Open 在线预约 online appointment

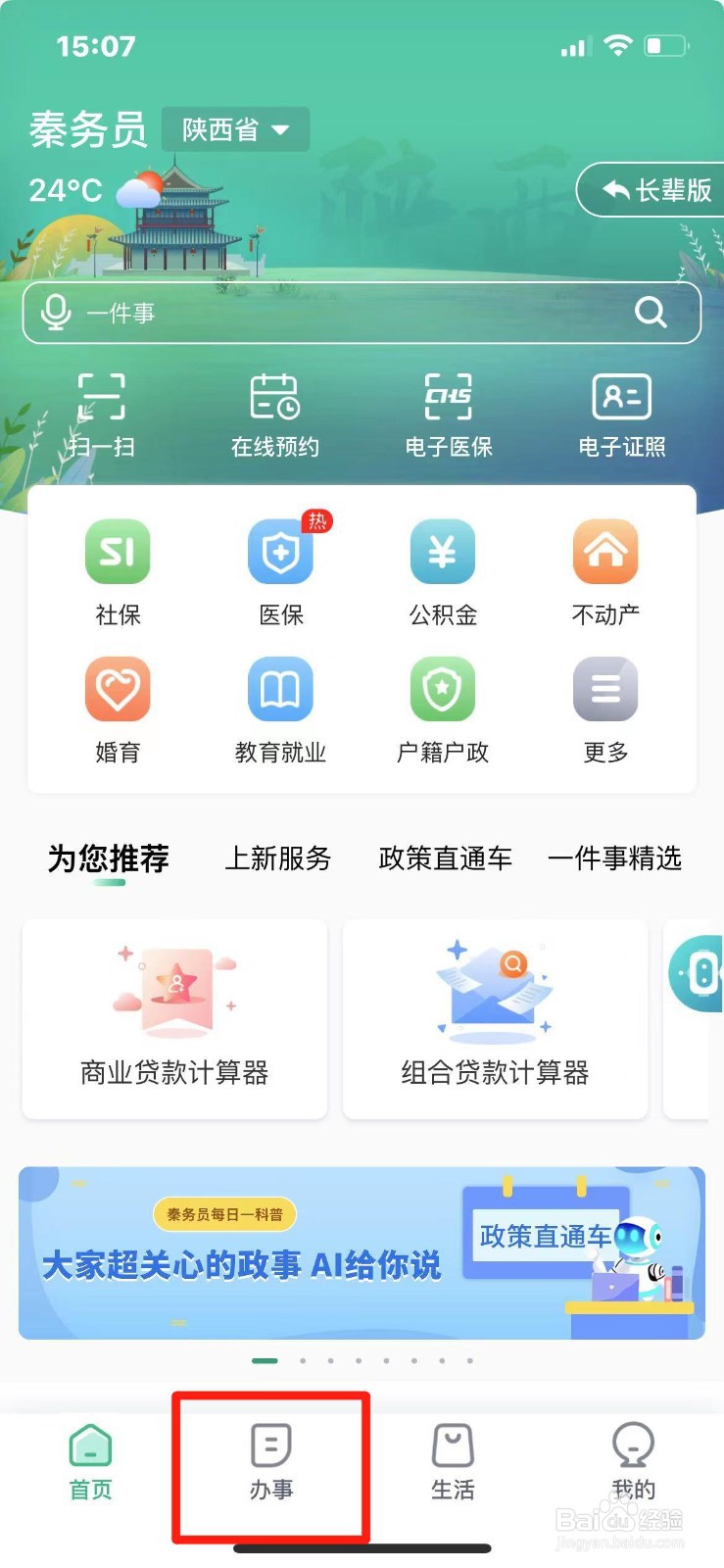pos(274,414)
